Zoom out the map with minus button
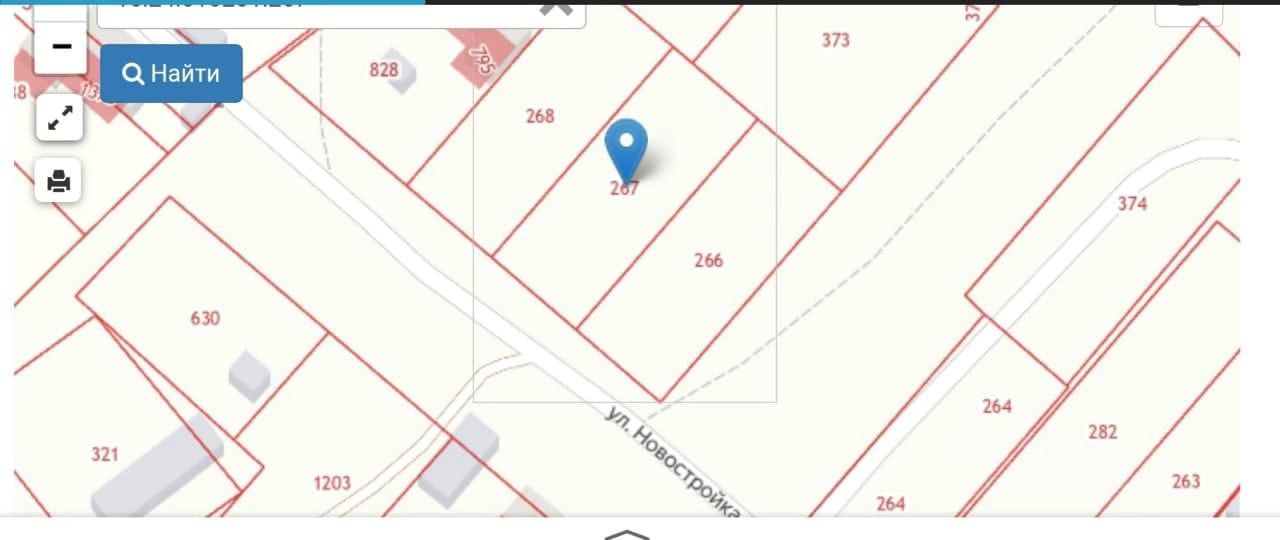The height and width of the screenshot is (540, 1280). click(61, 47)
